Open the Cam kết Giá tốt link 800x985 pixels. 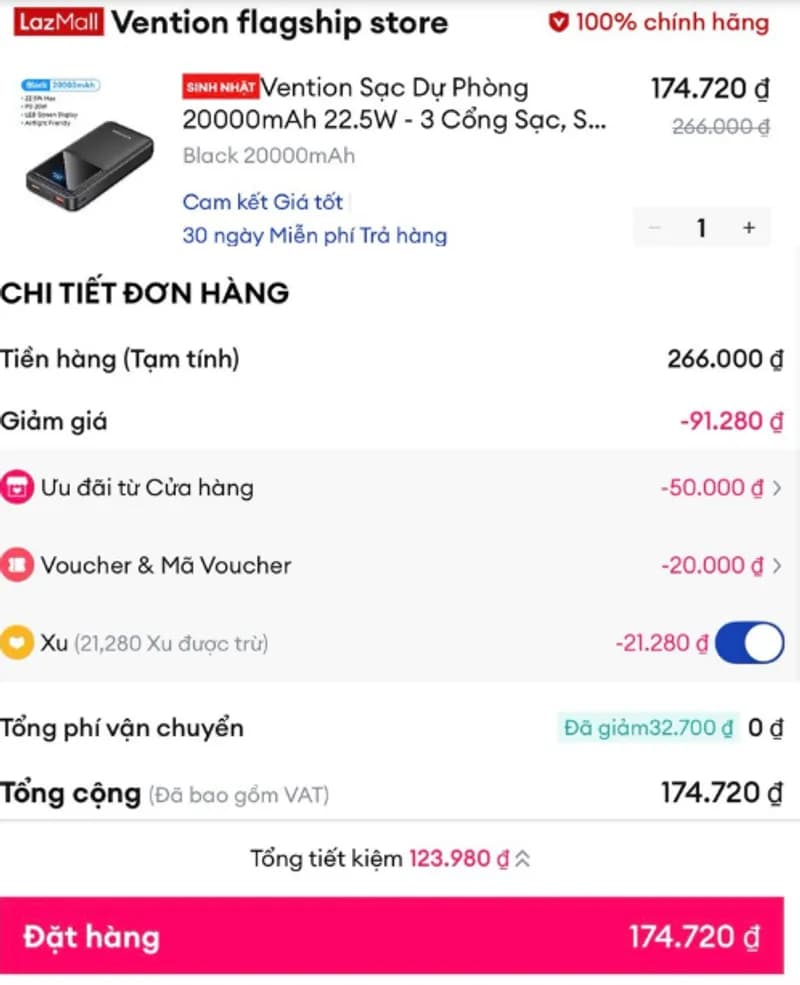[x=263, y=201]
